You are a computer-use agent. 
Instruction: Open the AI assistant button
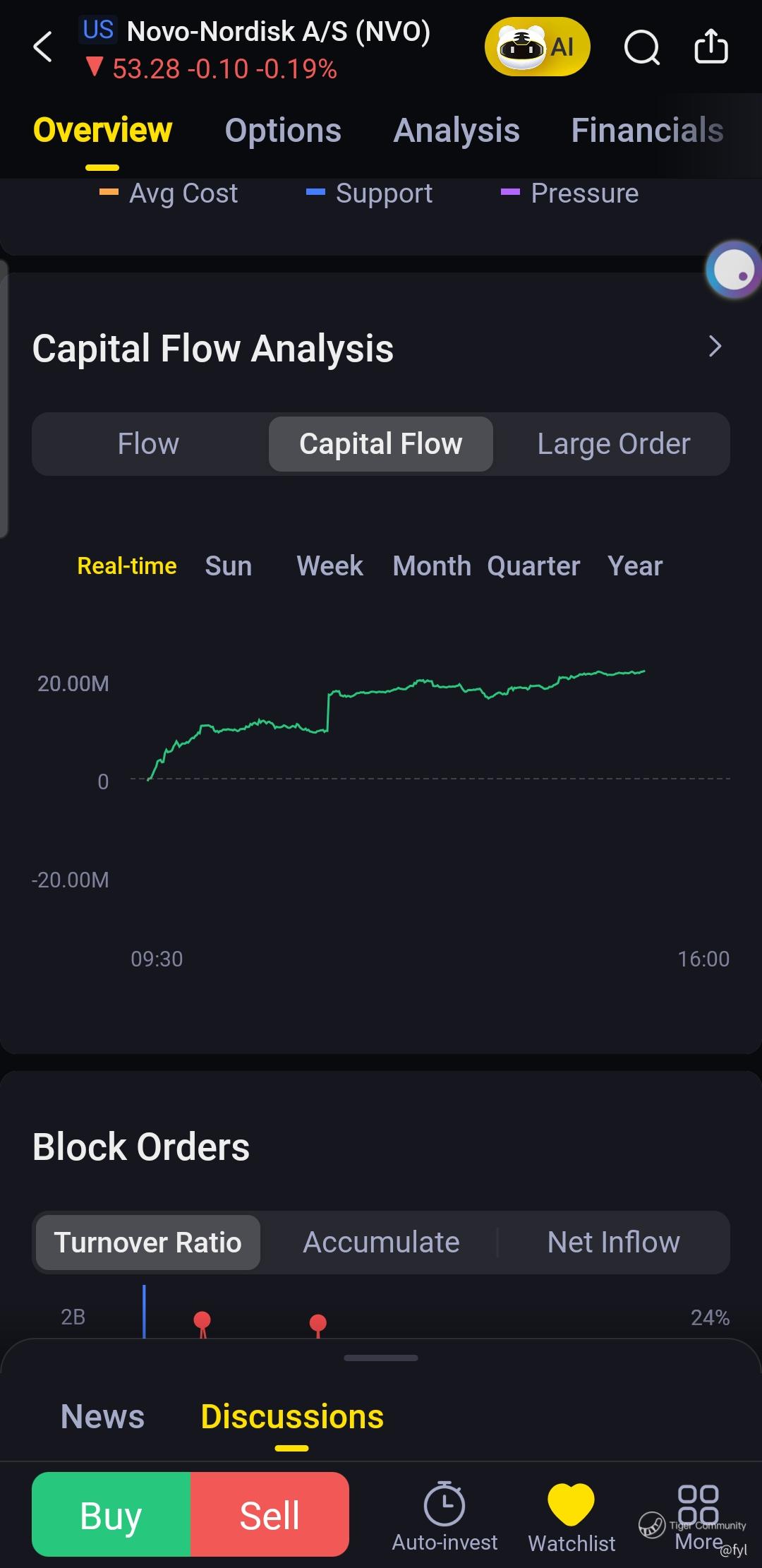coord(537,47)
